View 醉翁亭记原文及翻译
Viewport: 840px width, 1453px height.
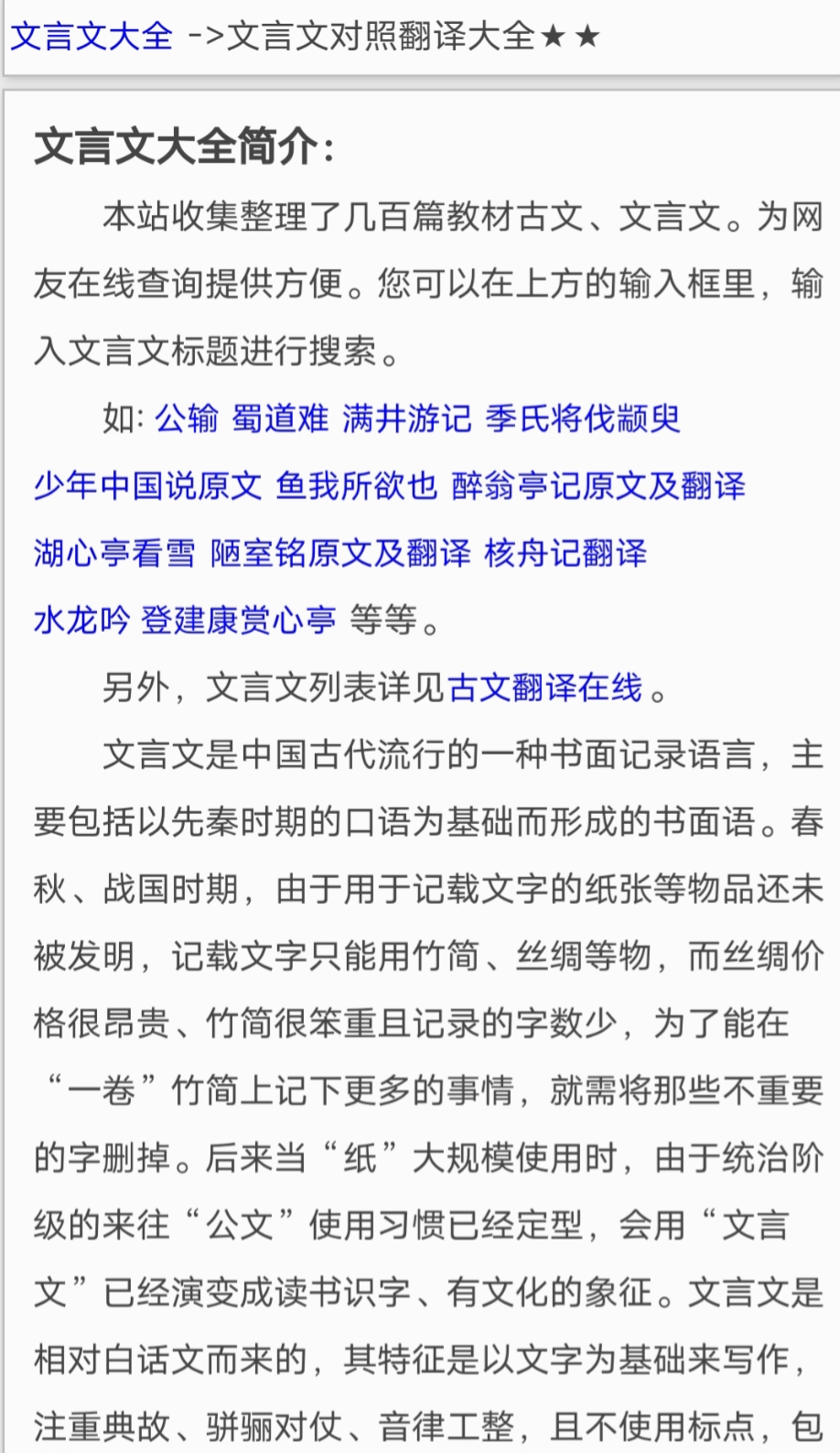(598, 485)
